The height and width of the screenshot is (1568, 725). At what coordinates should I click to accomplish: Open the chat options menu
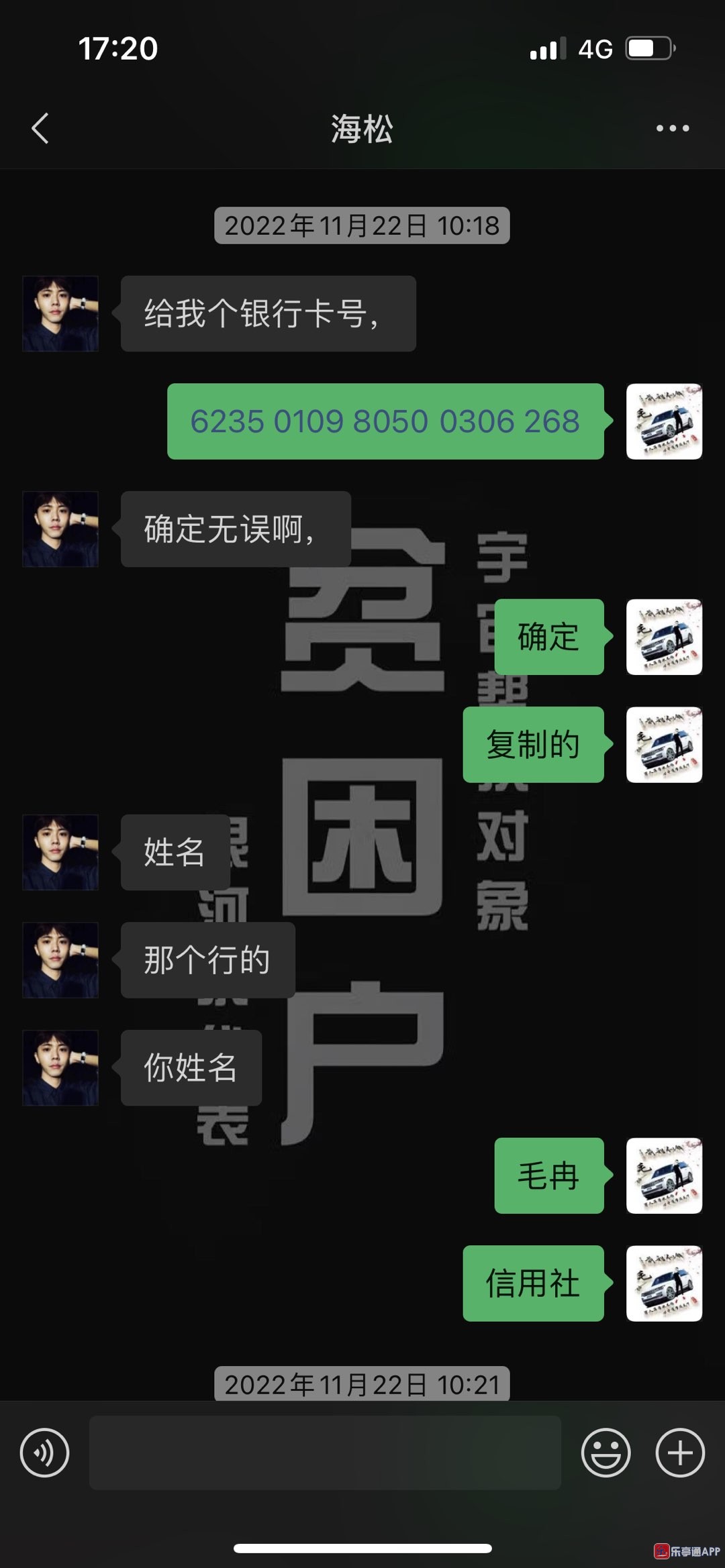coord(673,128)
